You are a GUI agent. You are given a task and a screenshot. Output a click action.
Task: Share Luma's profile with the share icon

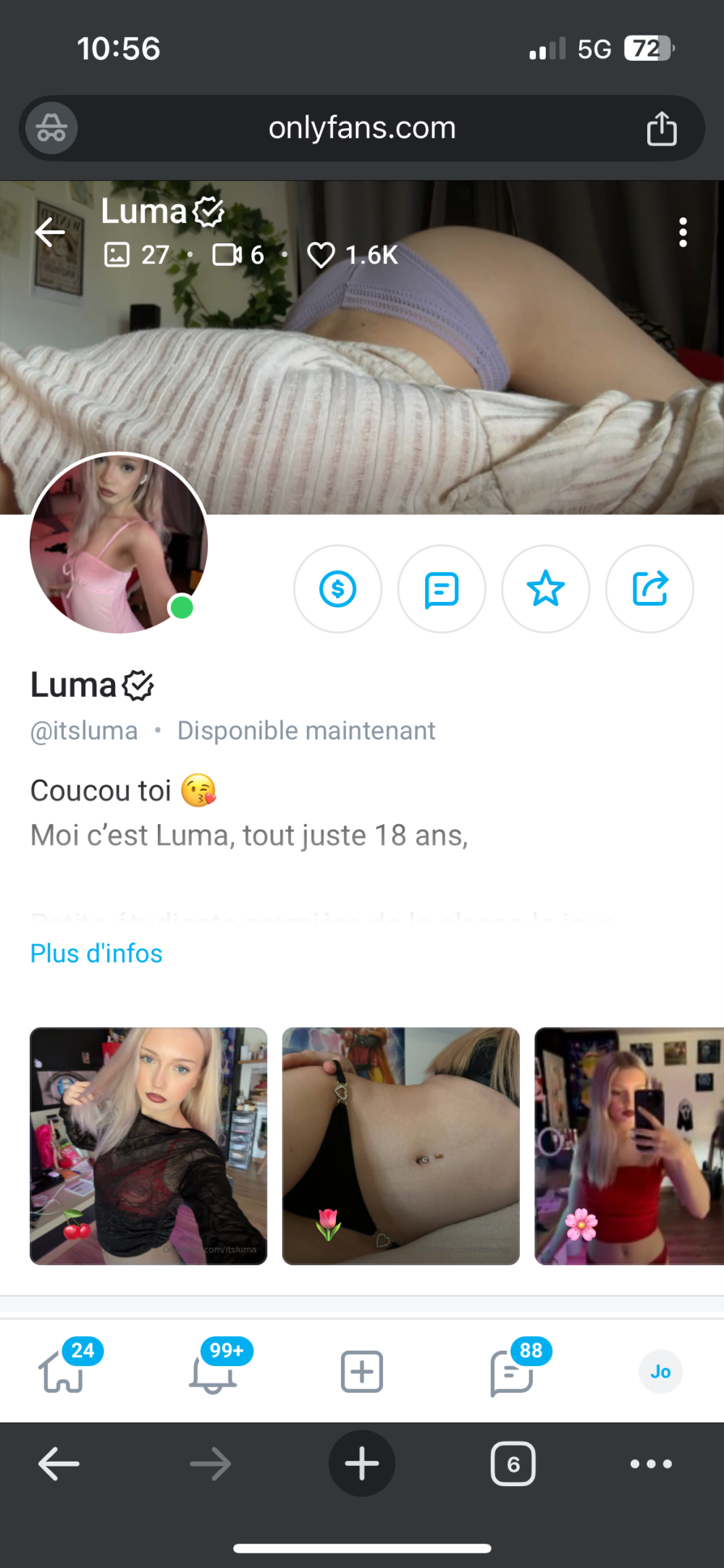(649, 589)
